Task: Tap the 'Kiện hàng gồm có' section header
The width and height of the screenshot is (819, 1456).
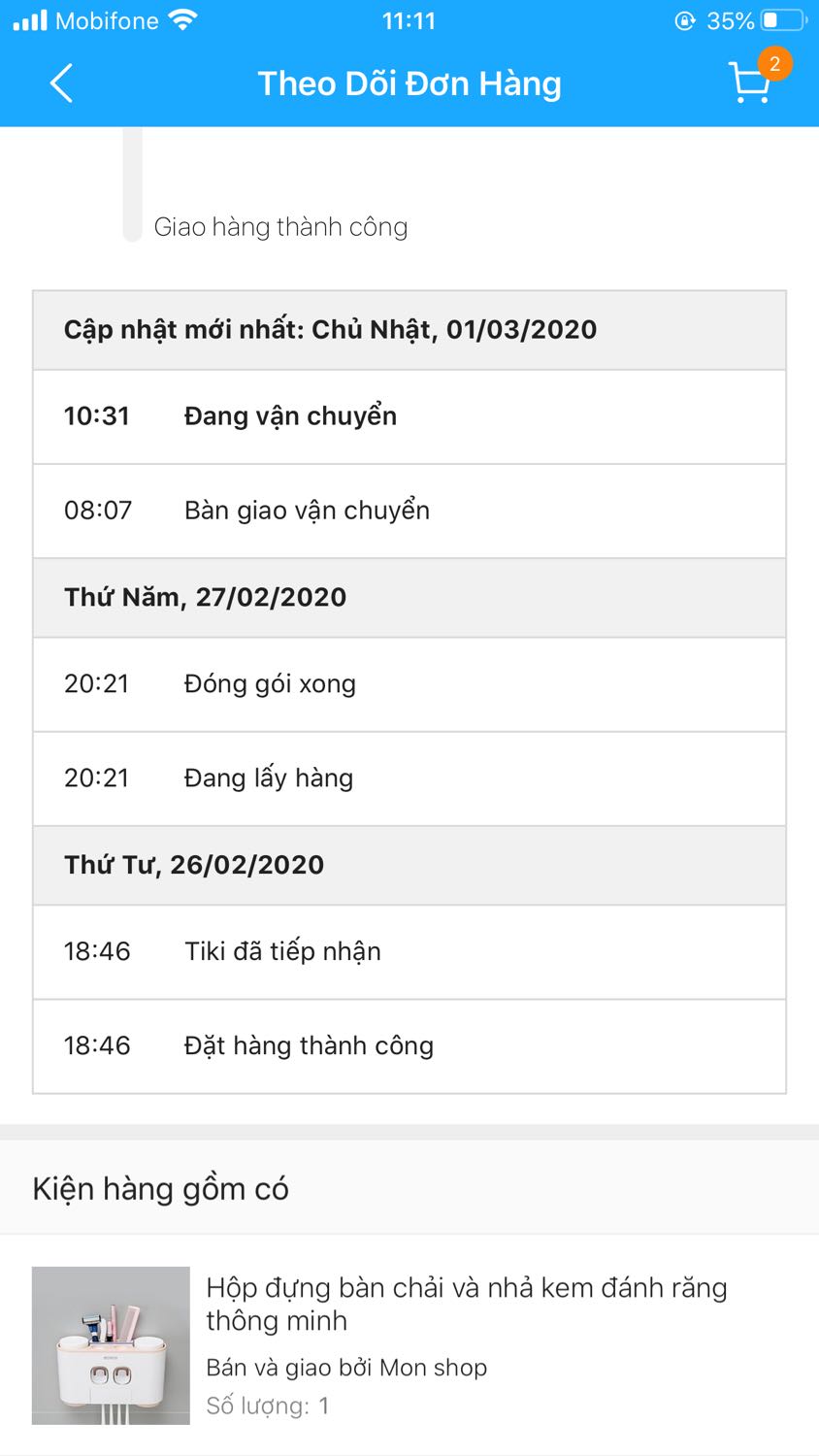Action: [x=158, y=1187]
